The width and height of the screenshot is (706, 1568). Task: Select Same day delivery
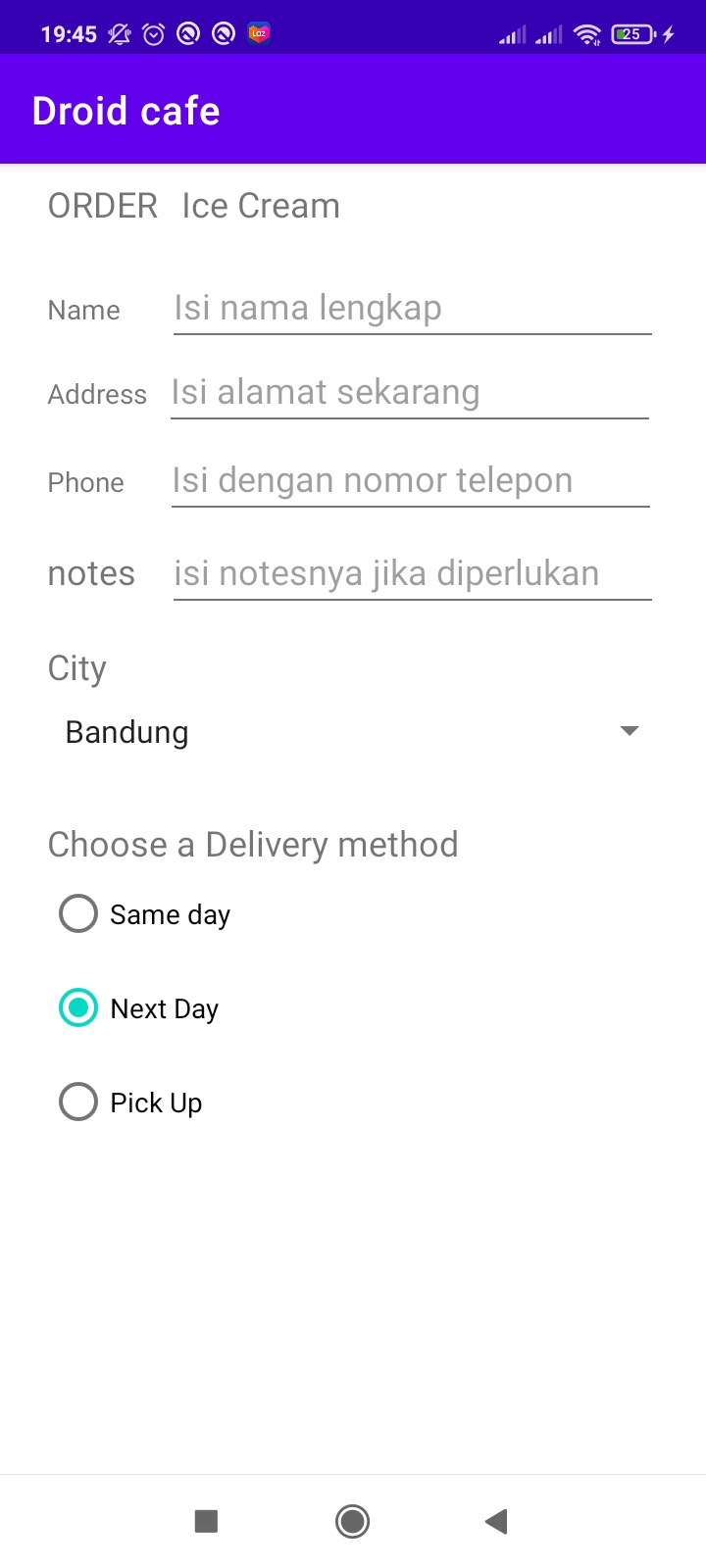(78, 913)
